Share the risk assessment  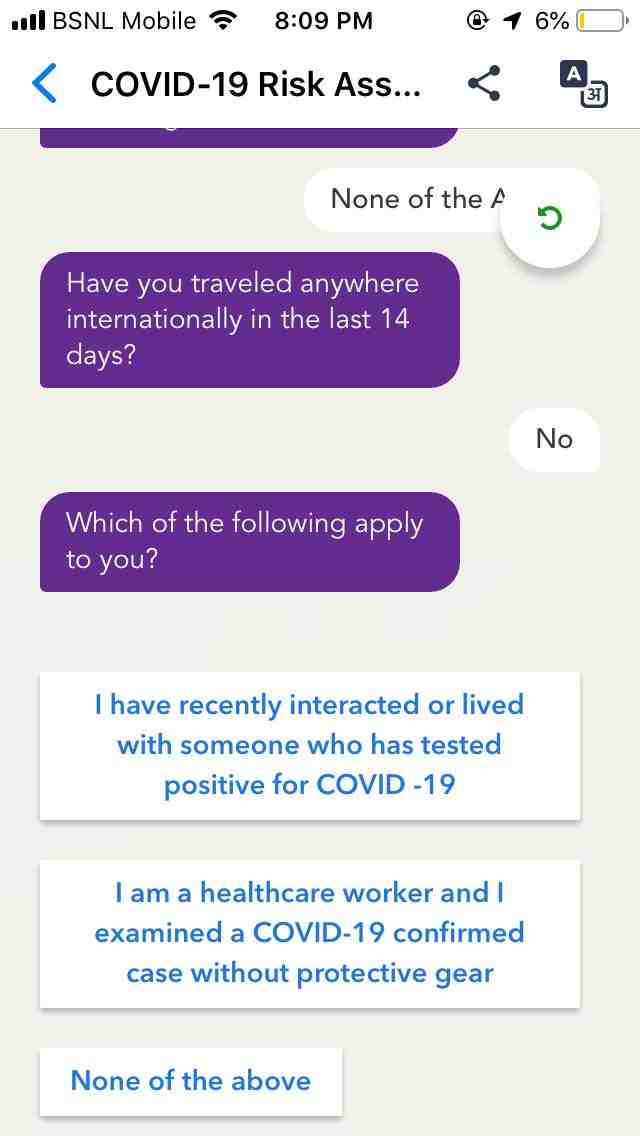point(484,85)
